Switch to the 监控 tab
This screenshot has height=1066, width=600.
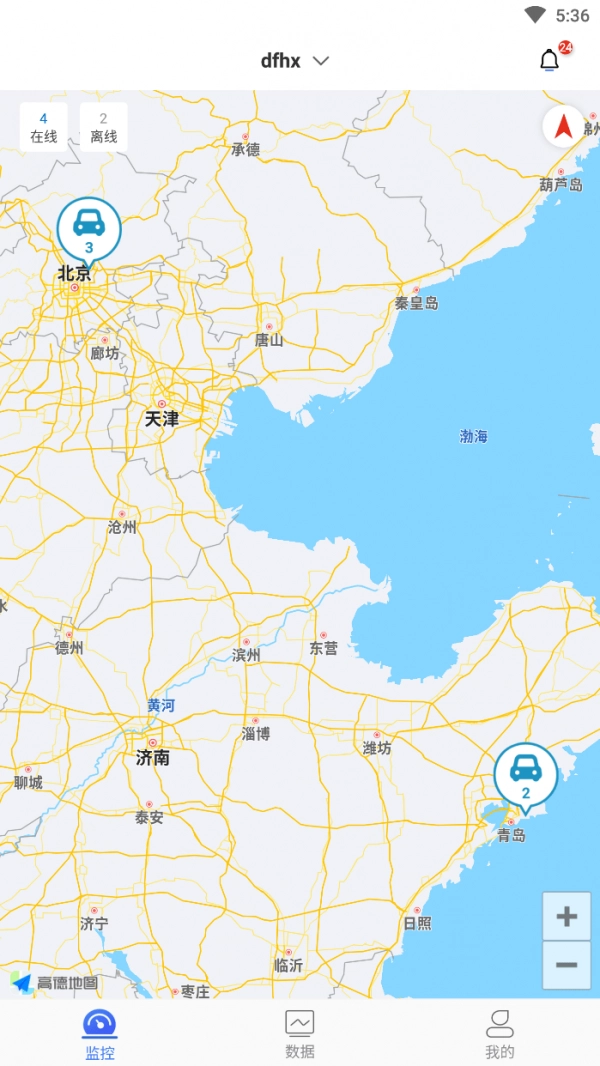coord(100,1034)
